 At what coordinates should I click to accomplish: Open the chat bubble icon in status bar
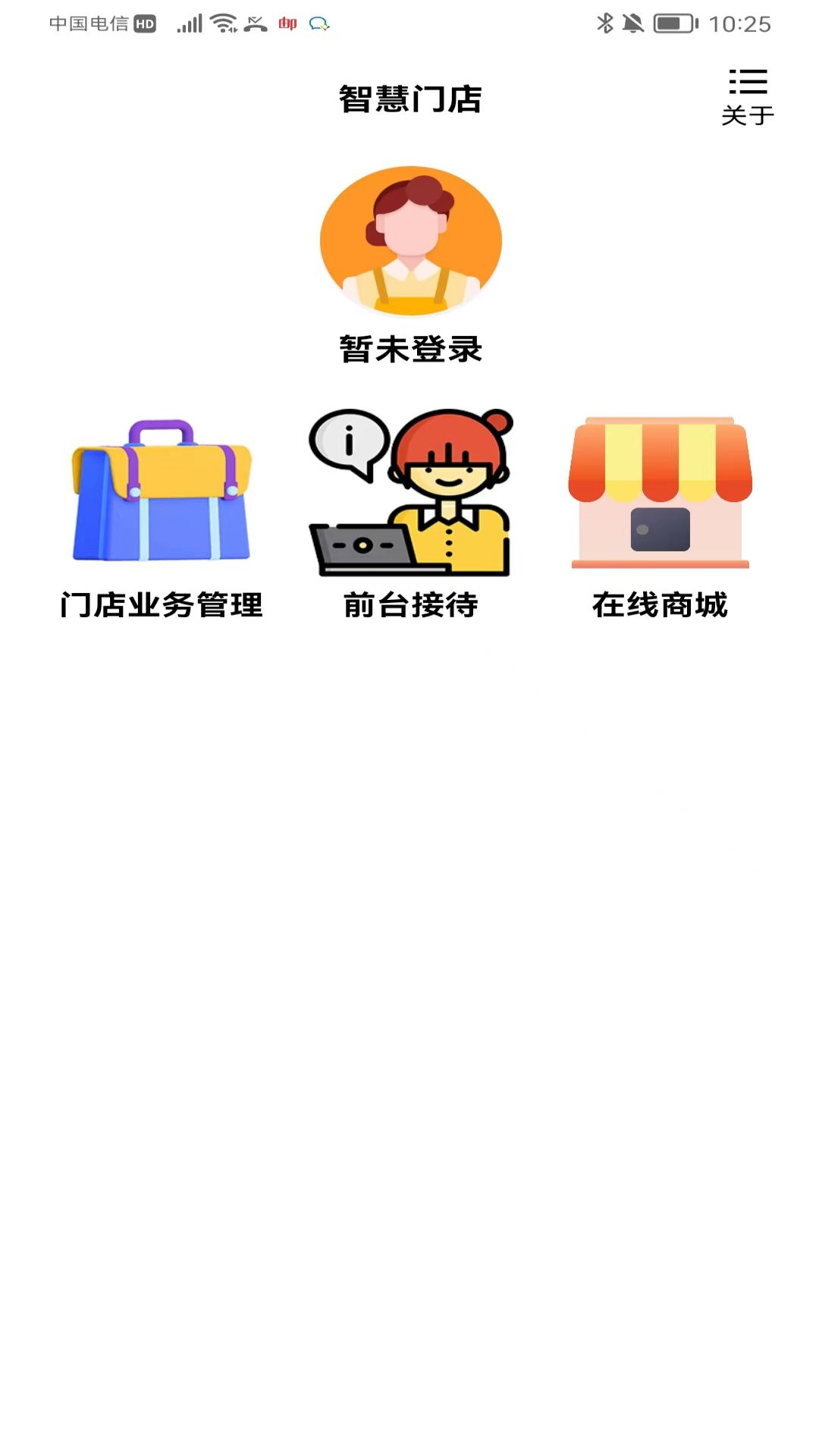tap(318, 23)
